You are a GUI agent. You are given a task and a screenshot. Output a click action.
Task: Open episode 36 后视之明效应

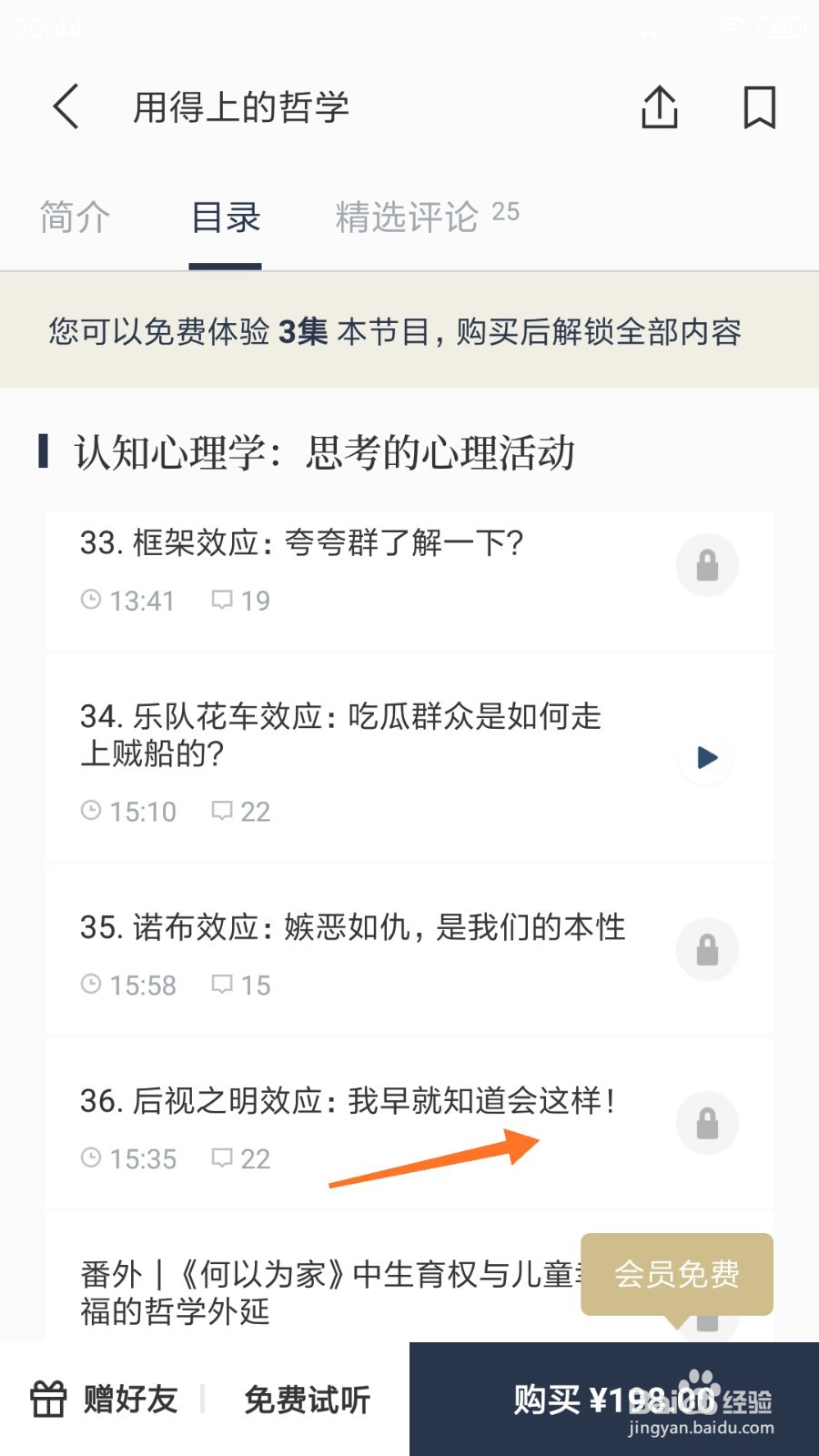pos(346,1101)
